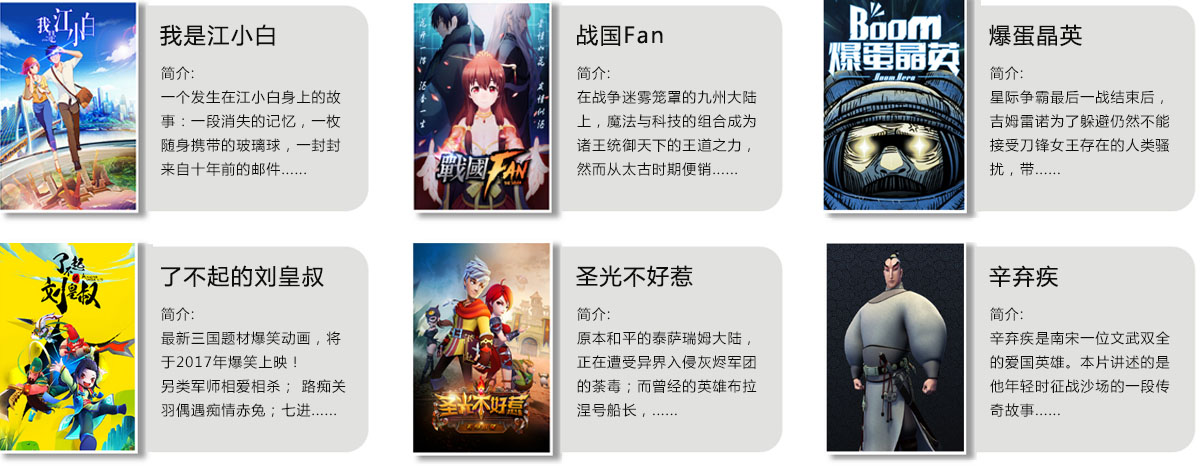Viewport: 1200px width, 468px height.
Task: Select the 爆蛋晶英 card
Action: tap(1034, 37)
